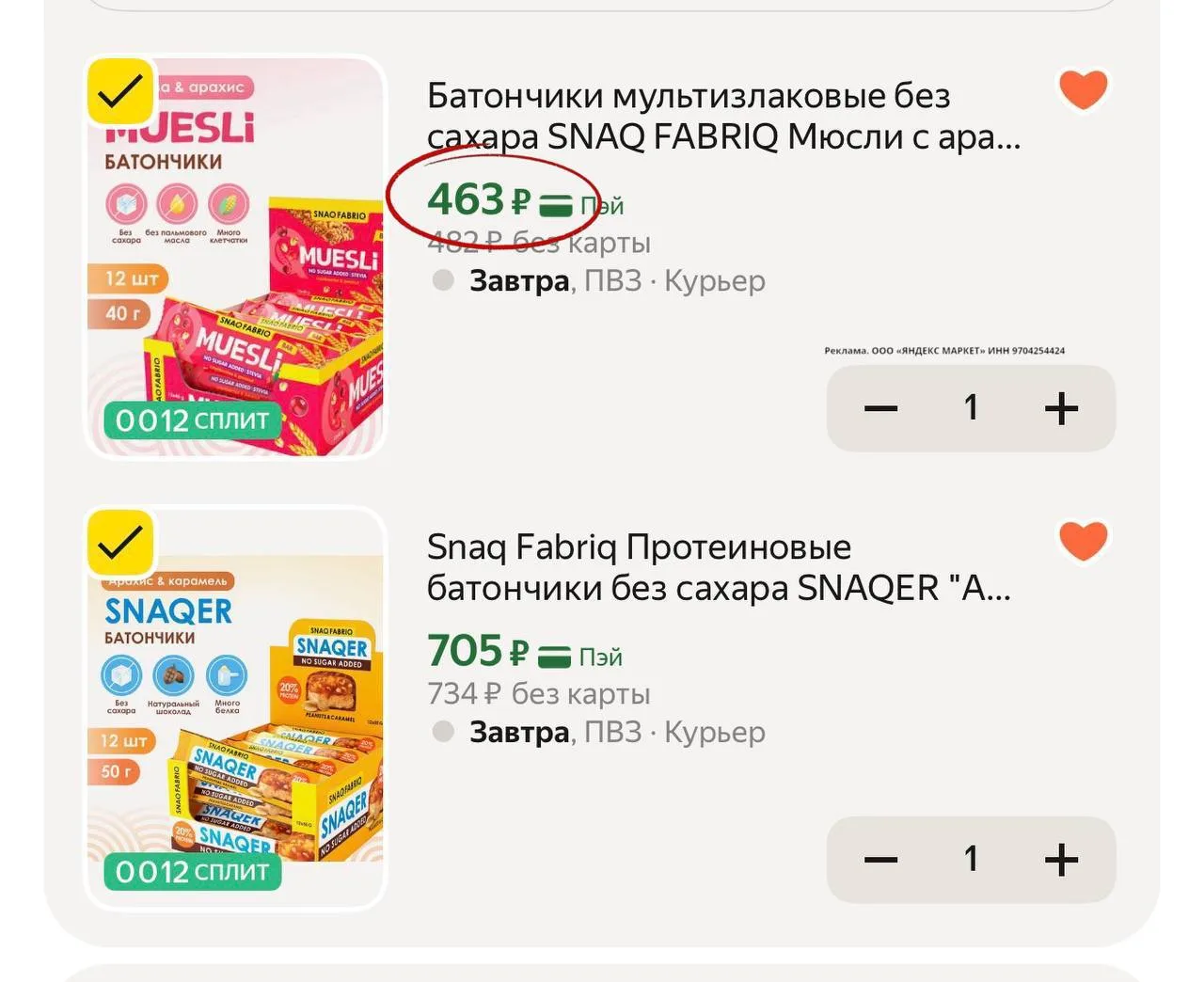
Task: Decrease quantity of SNAQER protein bars
Action: coord(880,859)
